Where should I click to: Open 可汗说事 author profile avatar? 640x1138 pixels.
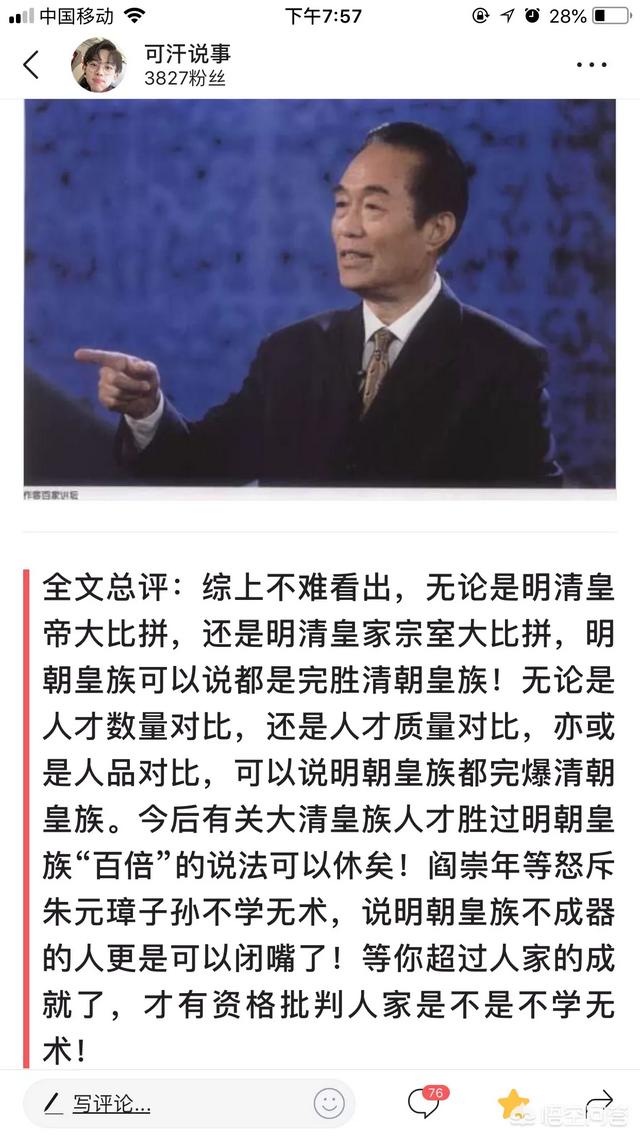99,65
